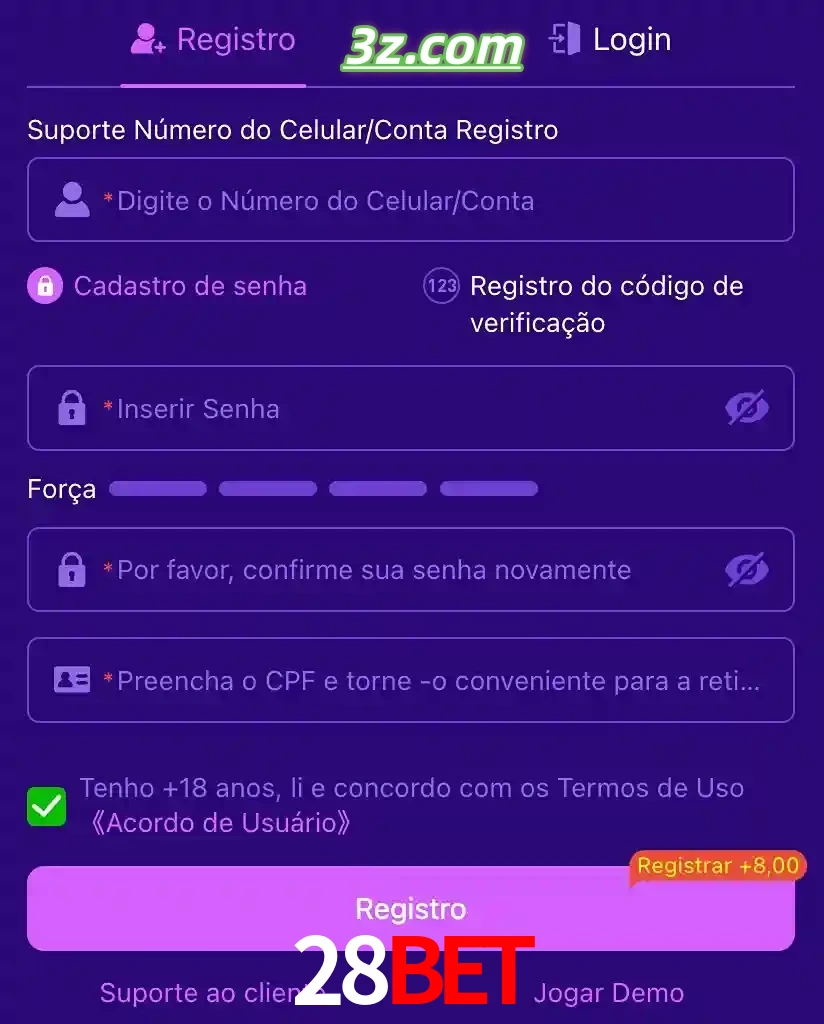Uncheck the Tenho +18 anos agreement checkbox
Image resolution: width=824 pixels, height=1024 pixels.
(46, 805)
